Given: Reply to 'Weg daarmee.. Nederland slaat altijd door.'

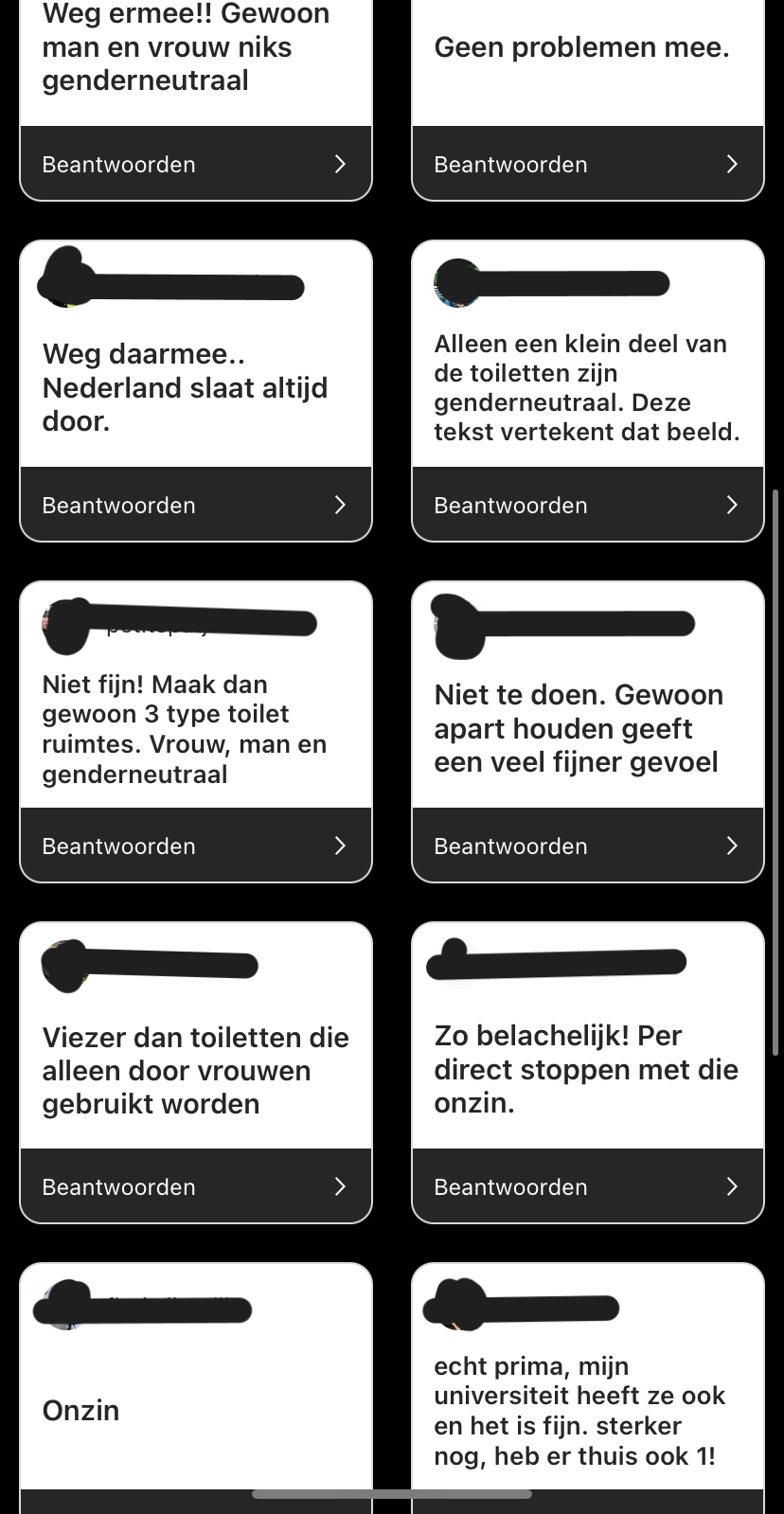Looking at the screenshot, I should (195, 505).
